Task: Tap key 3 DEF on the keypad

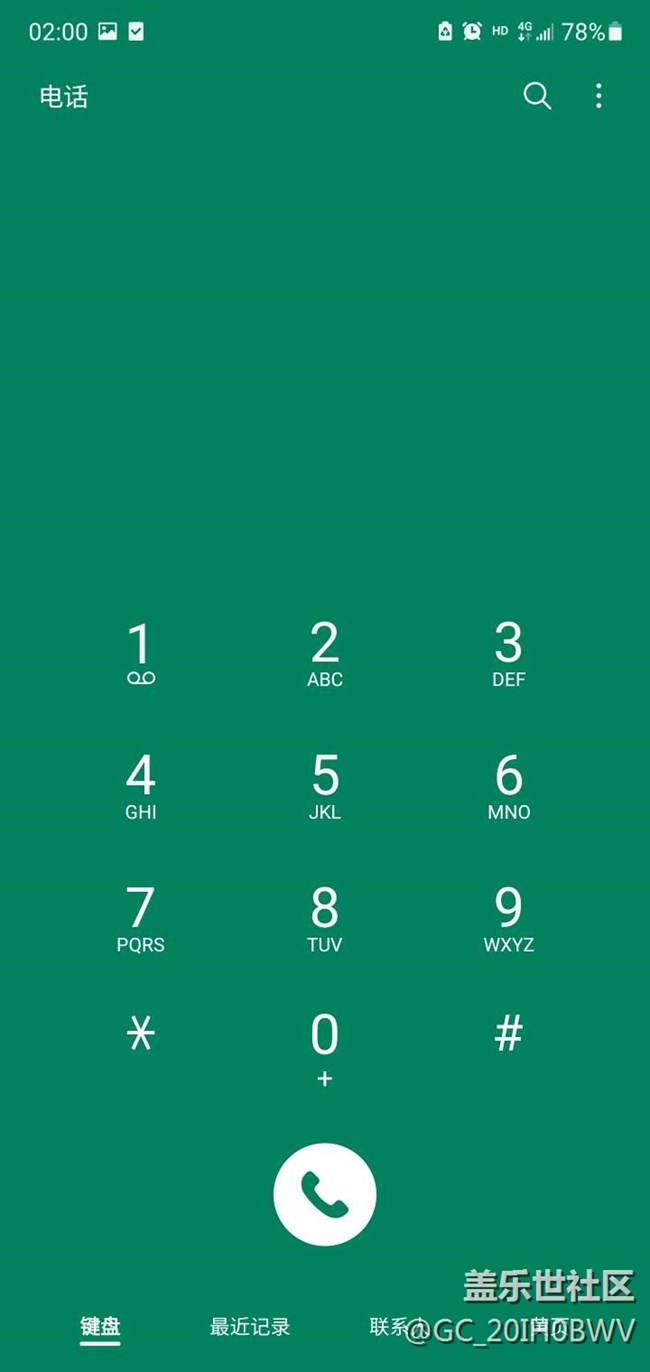Action: pyautogui.click(x=508, y=654)
